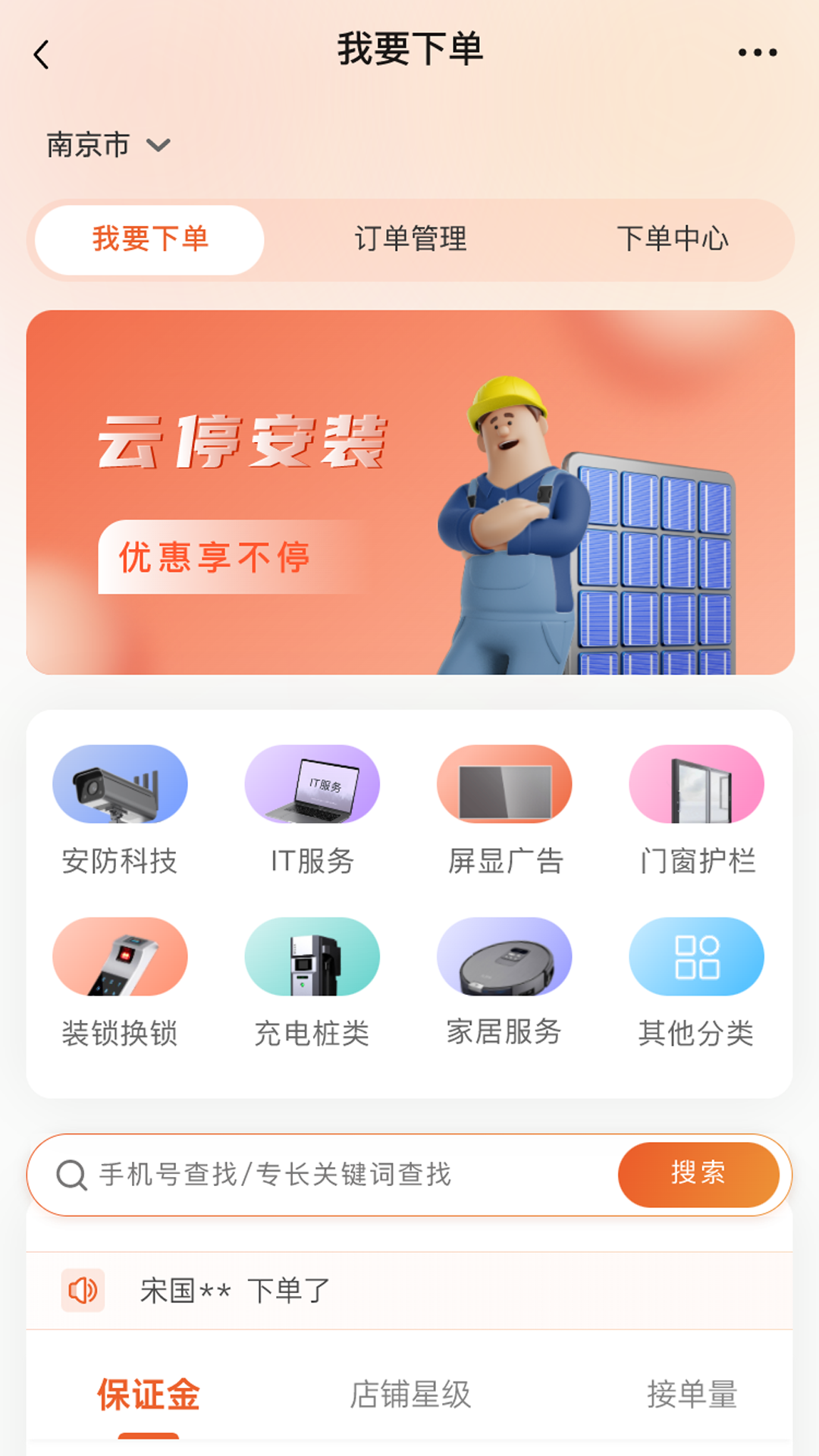Viewport: 819px width, 1456px height.
Task: Open the 其他分类 other categories icon
Action: point(697,957)
